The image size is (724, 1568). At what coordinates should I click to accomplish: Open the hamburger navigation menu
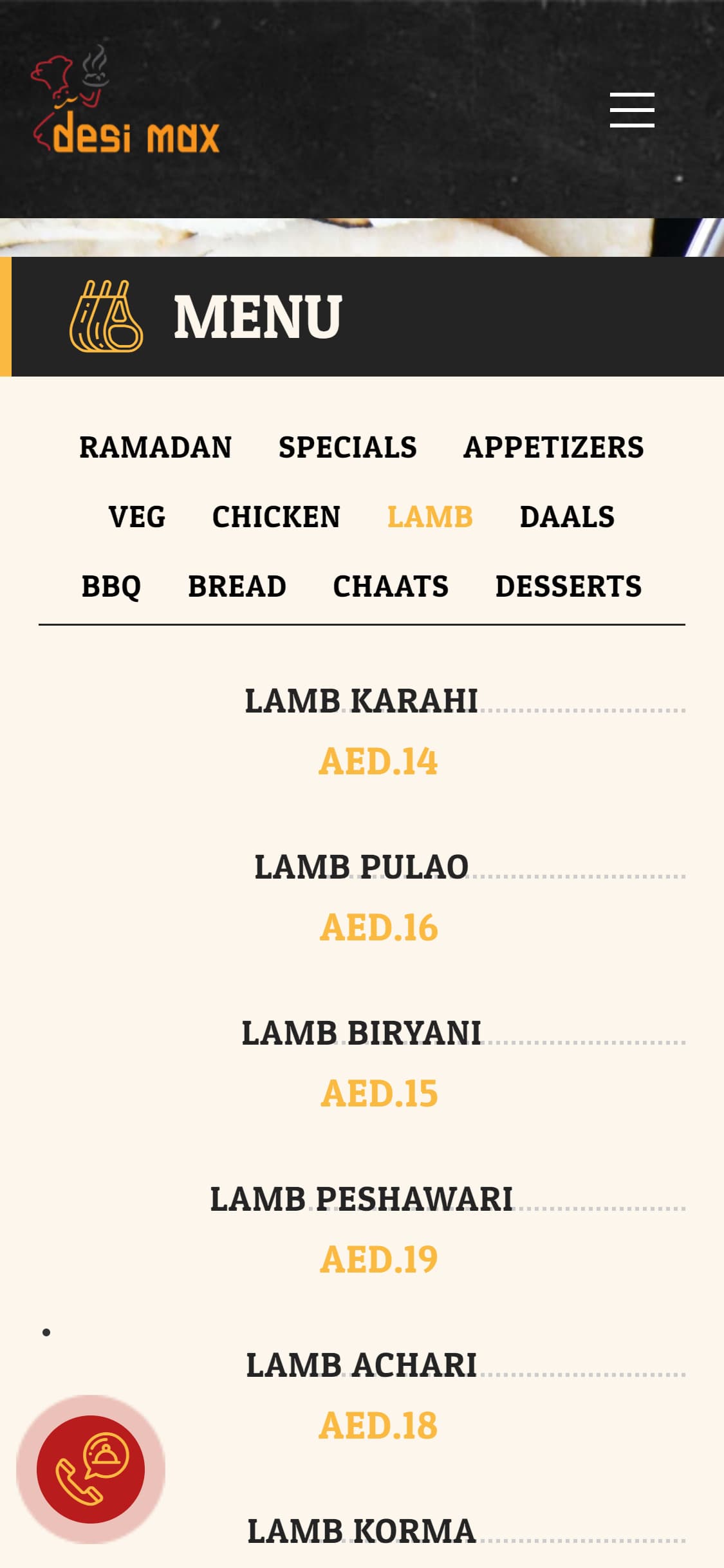pyautogui.click(x=631, y=109)
